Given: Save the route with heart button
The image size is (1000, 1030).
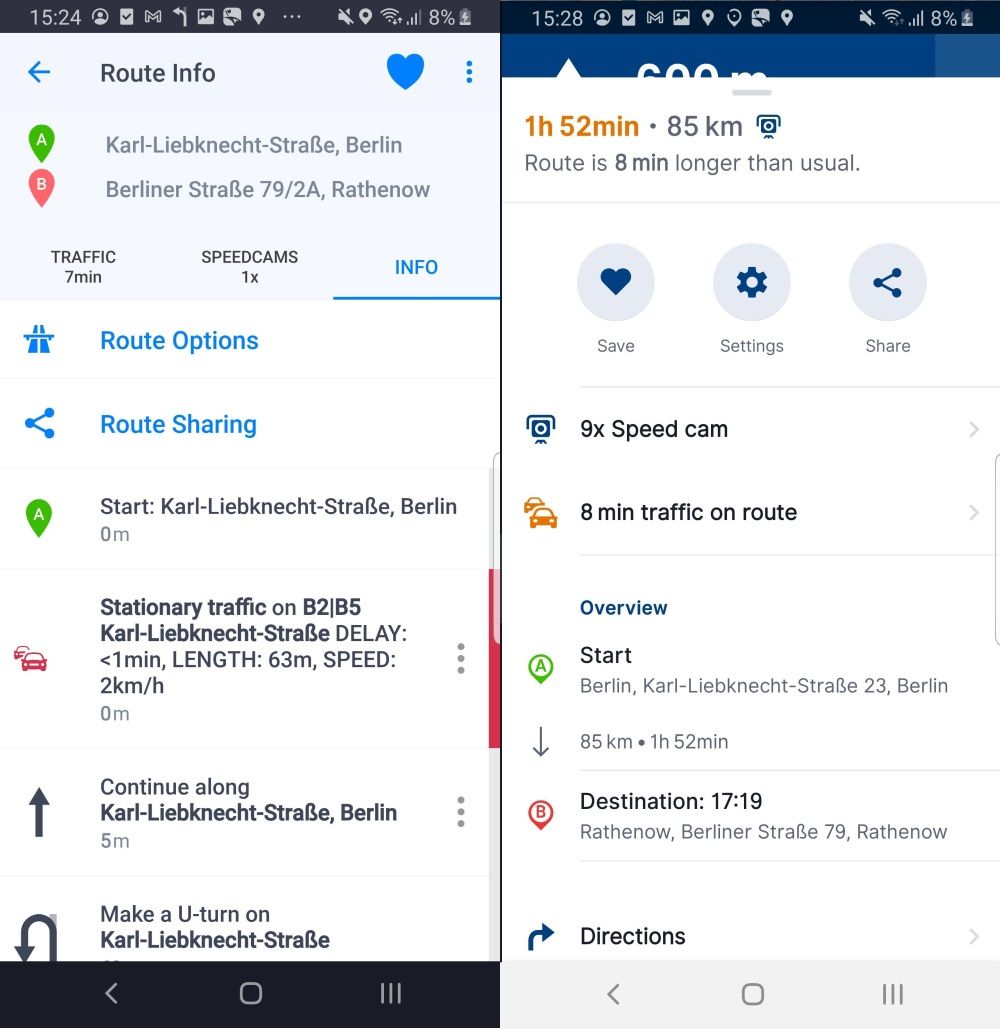Looking at the screenshot, I should 615,283.
